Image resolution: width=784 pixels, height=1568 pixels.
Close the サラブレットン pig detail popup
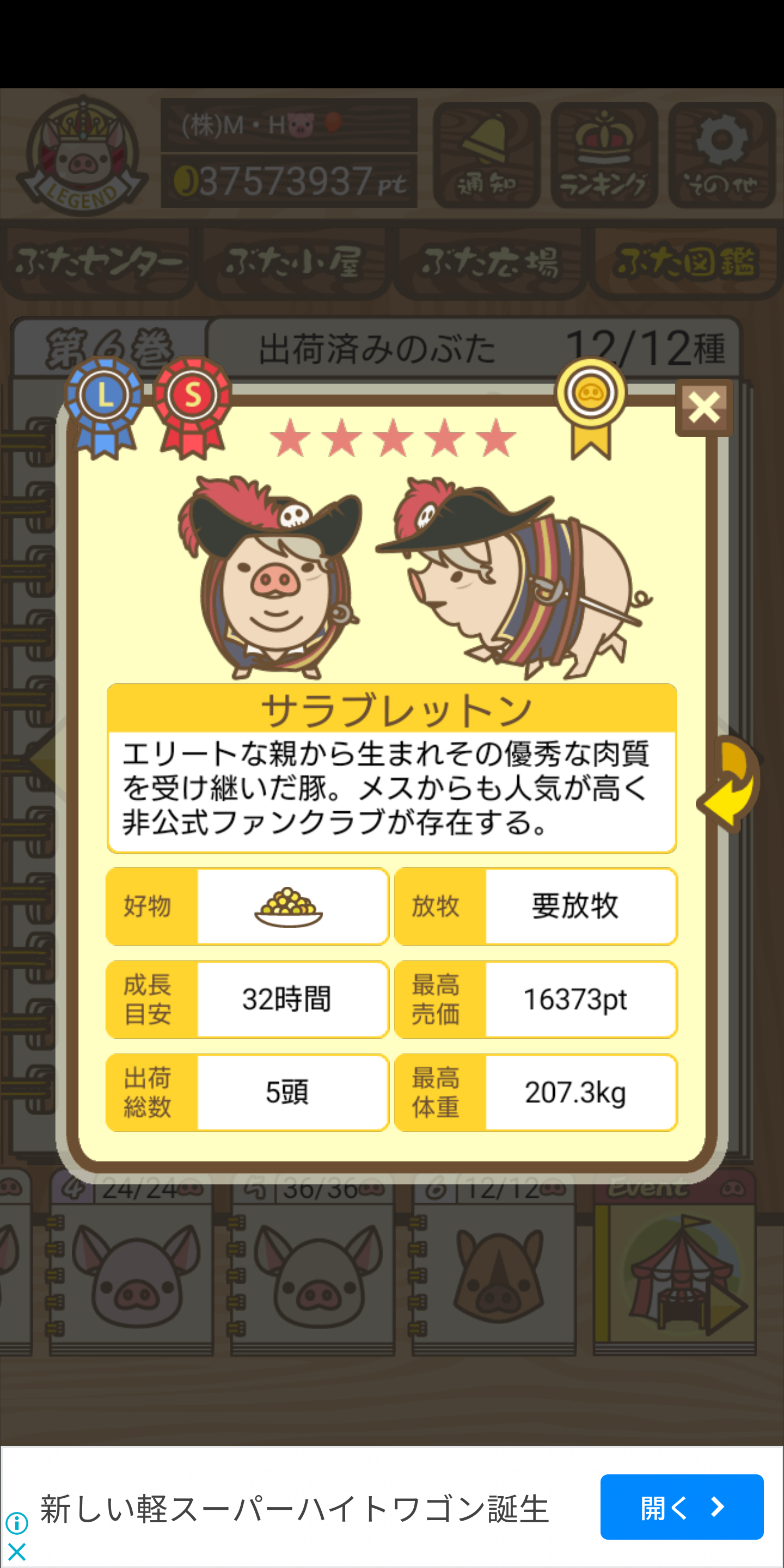703,408
